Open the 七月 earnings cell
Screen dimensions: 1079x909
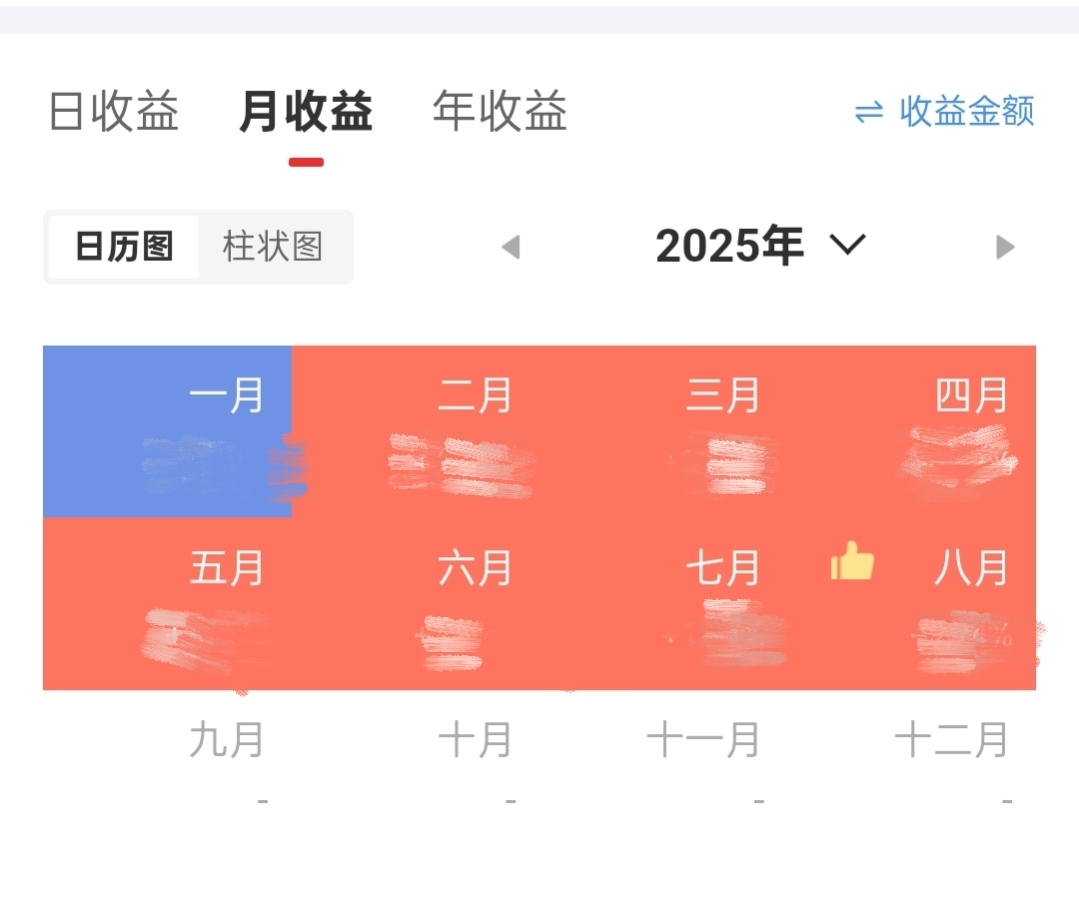click(x=664, y=604)
